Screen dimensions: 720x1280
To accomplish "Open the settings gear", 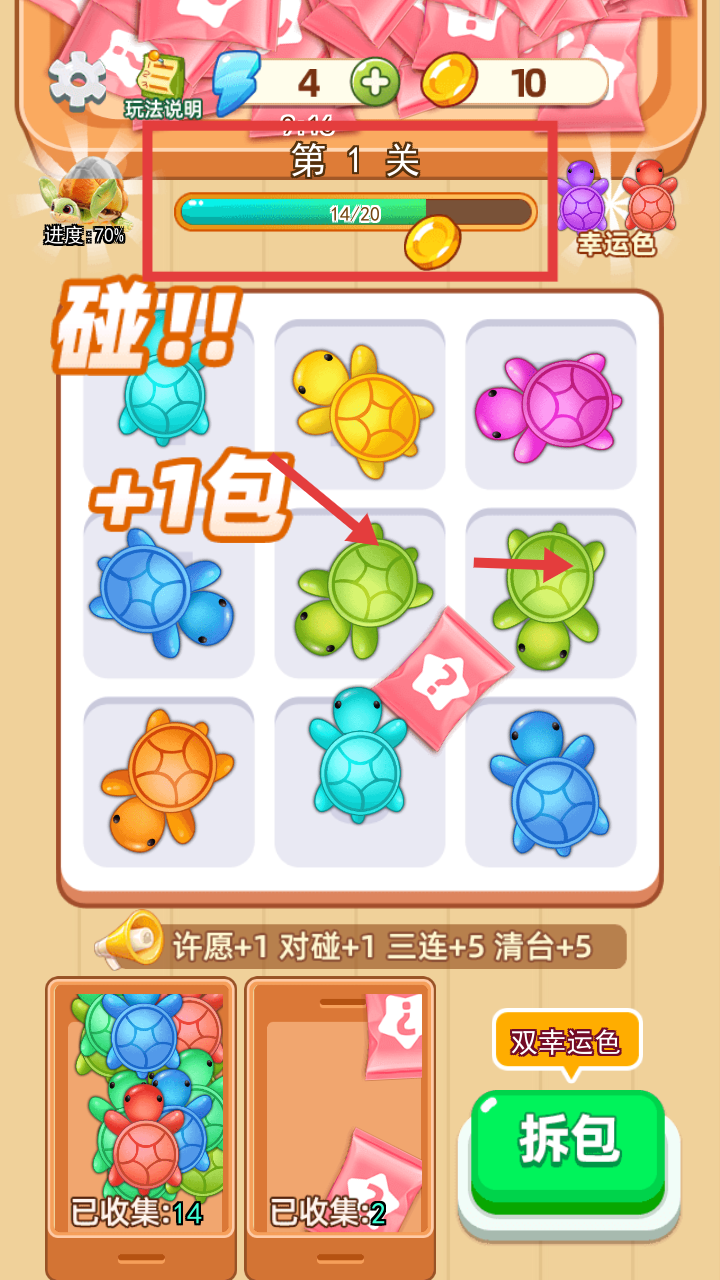I will 78,82.
